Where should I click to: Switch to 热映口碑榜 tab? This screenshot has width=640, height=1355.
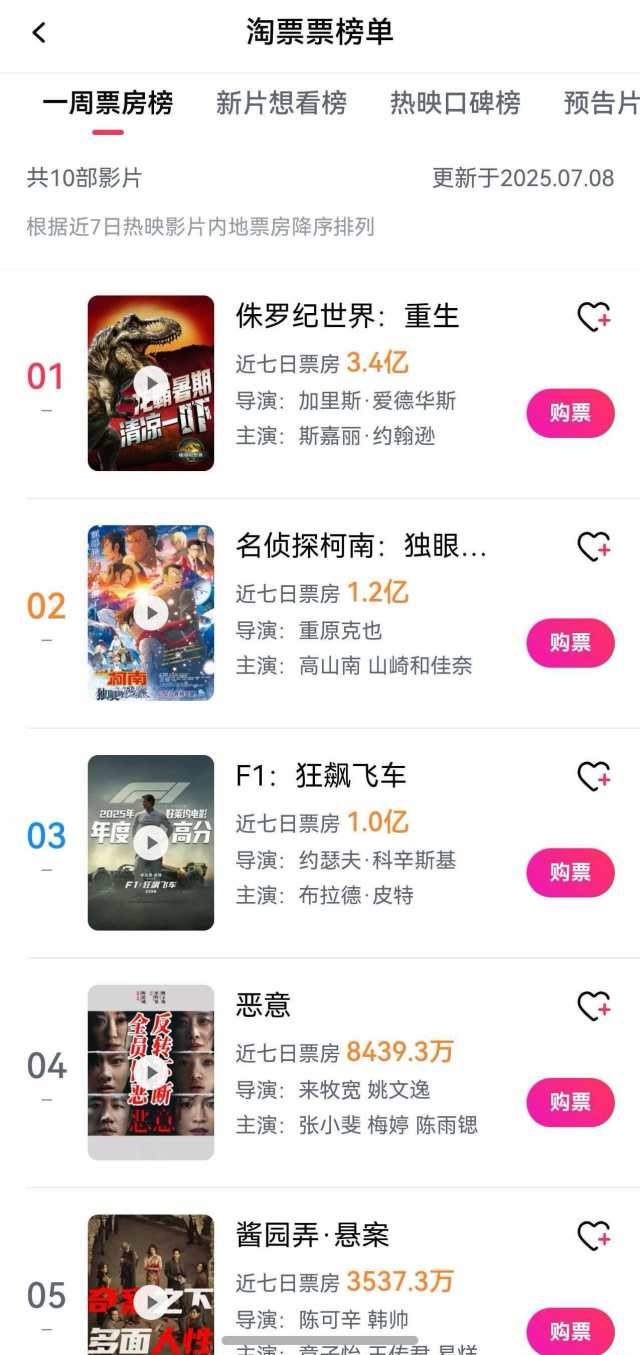click(x=455, y=103)
